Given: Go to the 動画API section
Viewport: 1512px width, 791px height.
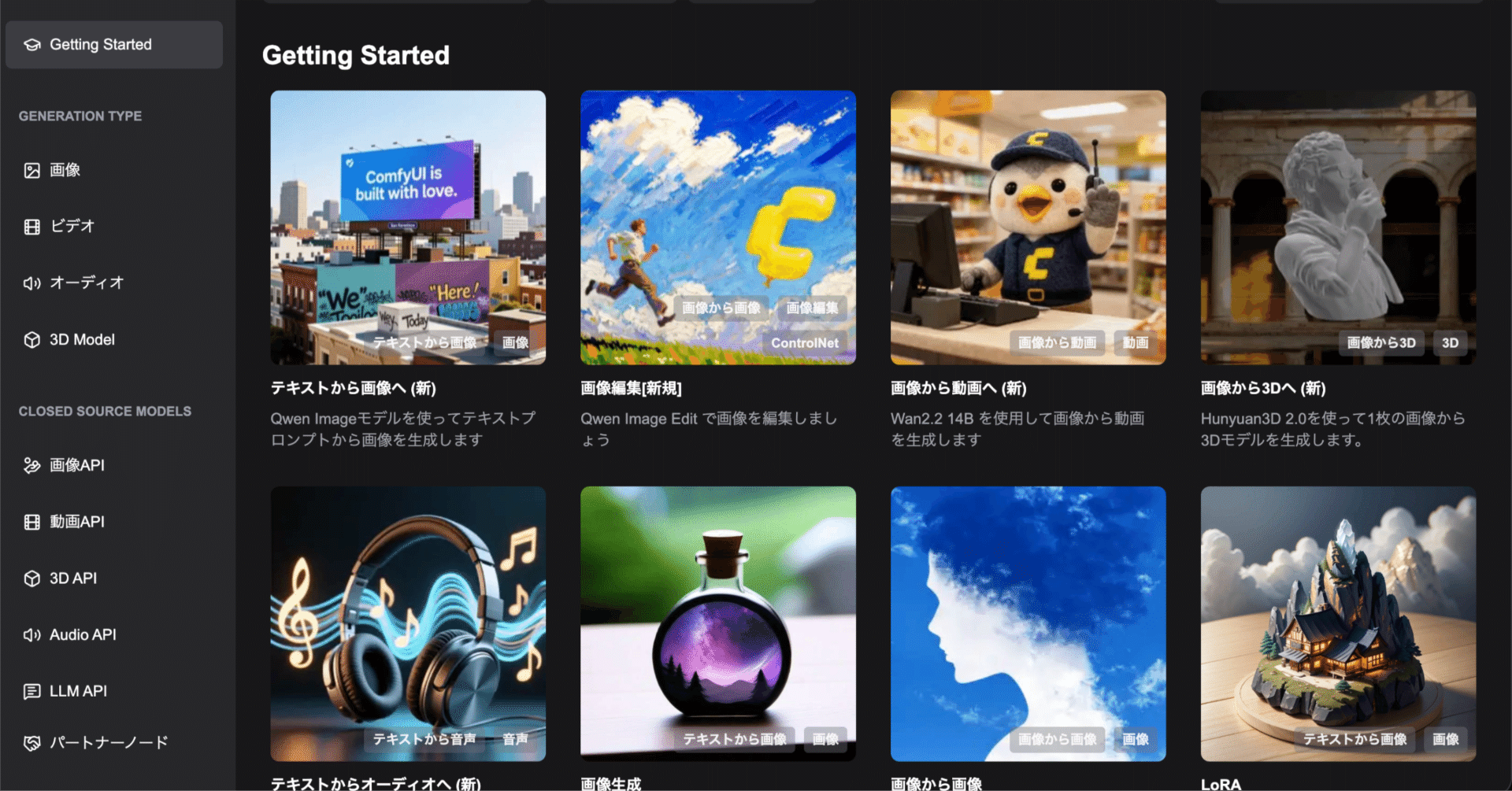Looking at the screenshot, I should pyautogui.click(x=76, y=522).
